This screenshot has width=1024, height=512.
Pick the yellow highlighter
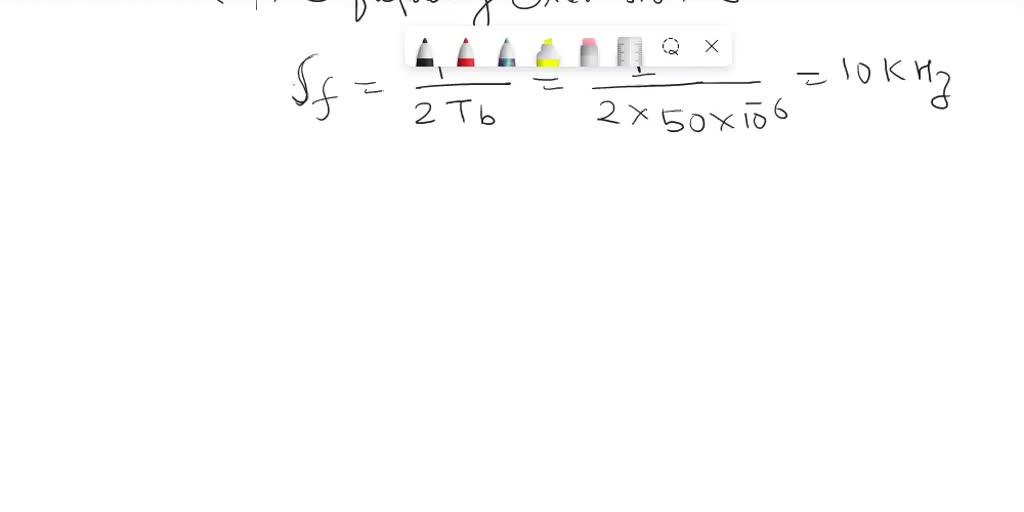pos(548,51)
